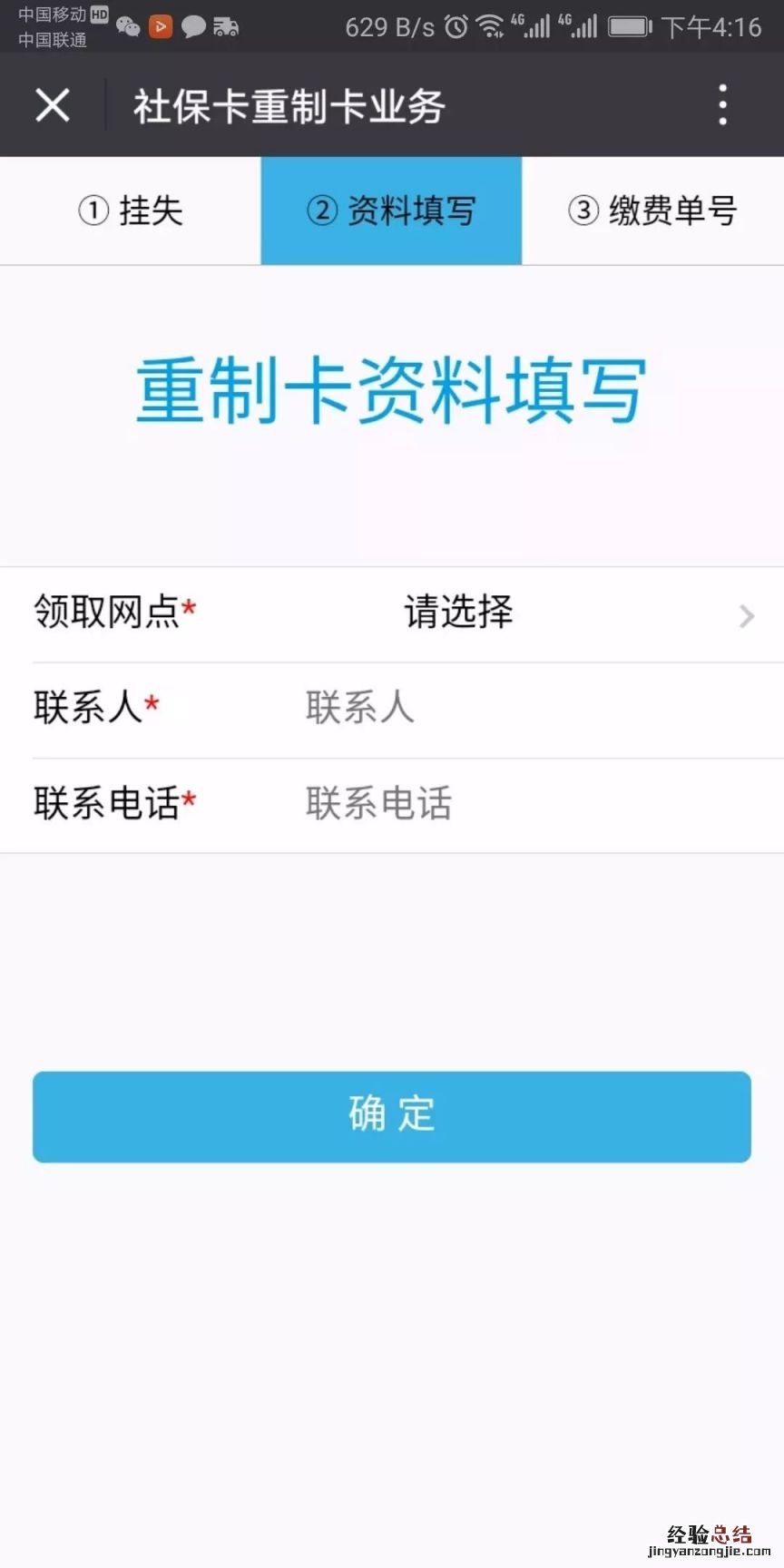Select the 资料填写 step tab
Viewport: 784px width, 1568px height.
click(x=391, y=211)
